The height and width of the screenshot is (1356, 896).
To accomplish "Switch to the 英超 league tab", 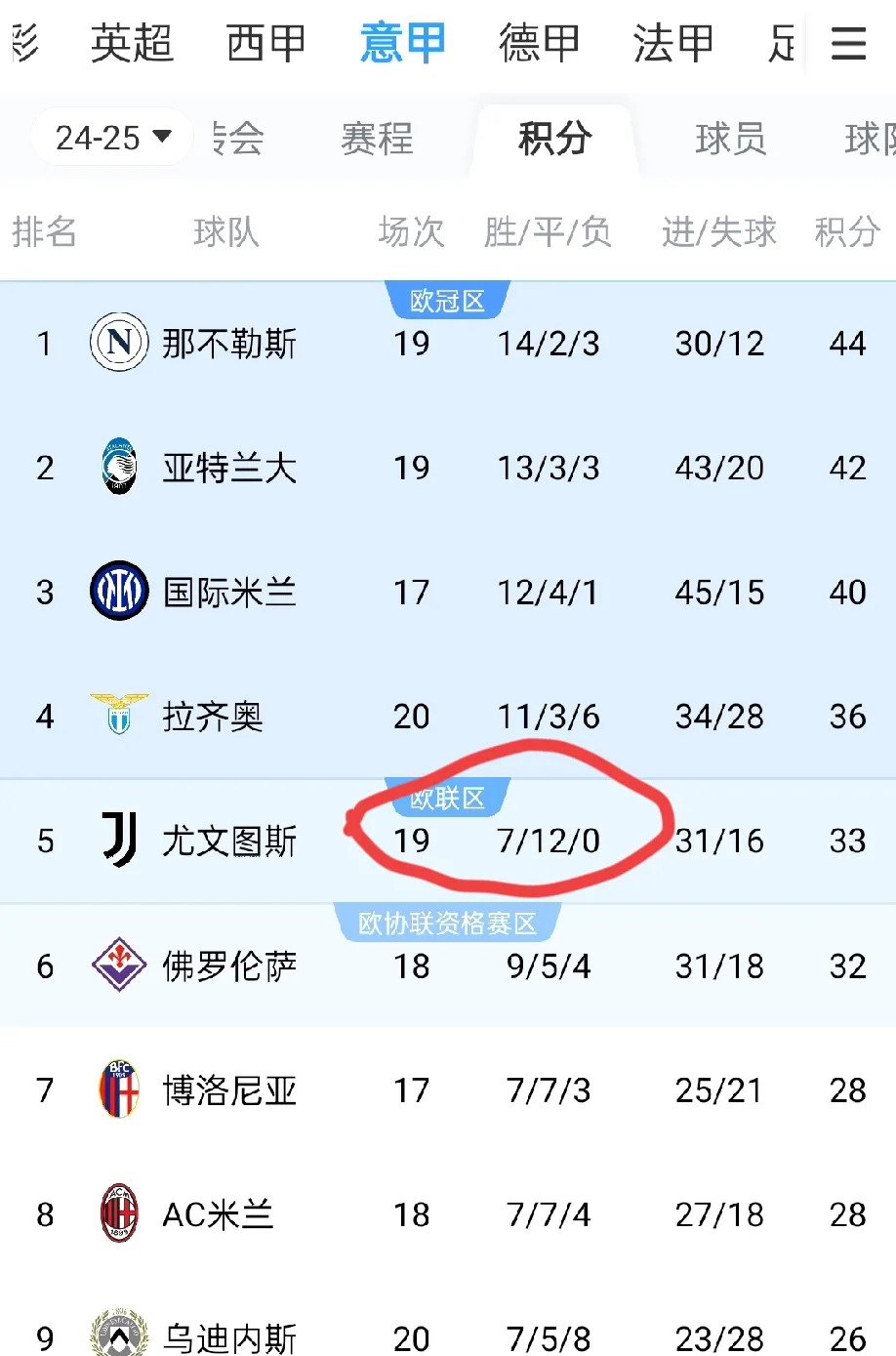I will click(x=132, y=43).
